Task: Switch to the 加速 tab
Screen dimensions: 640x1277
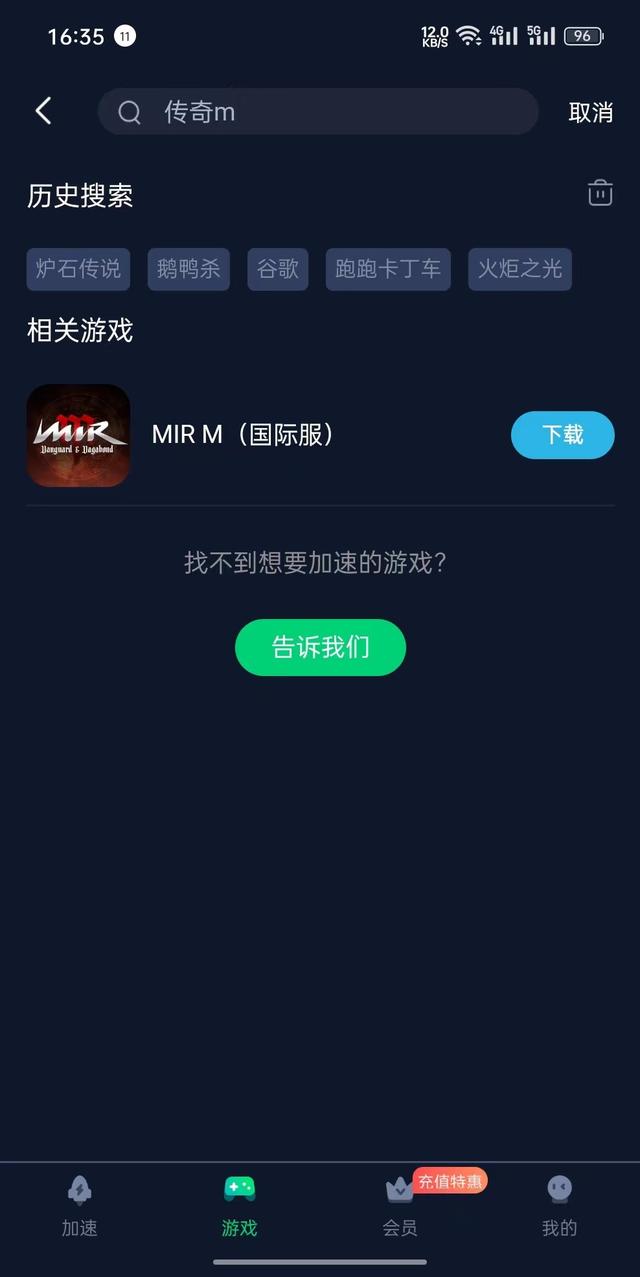Action: (x=80, y=1206)
